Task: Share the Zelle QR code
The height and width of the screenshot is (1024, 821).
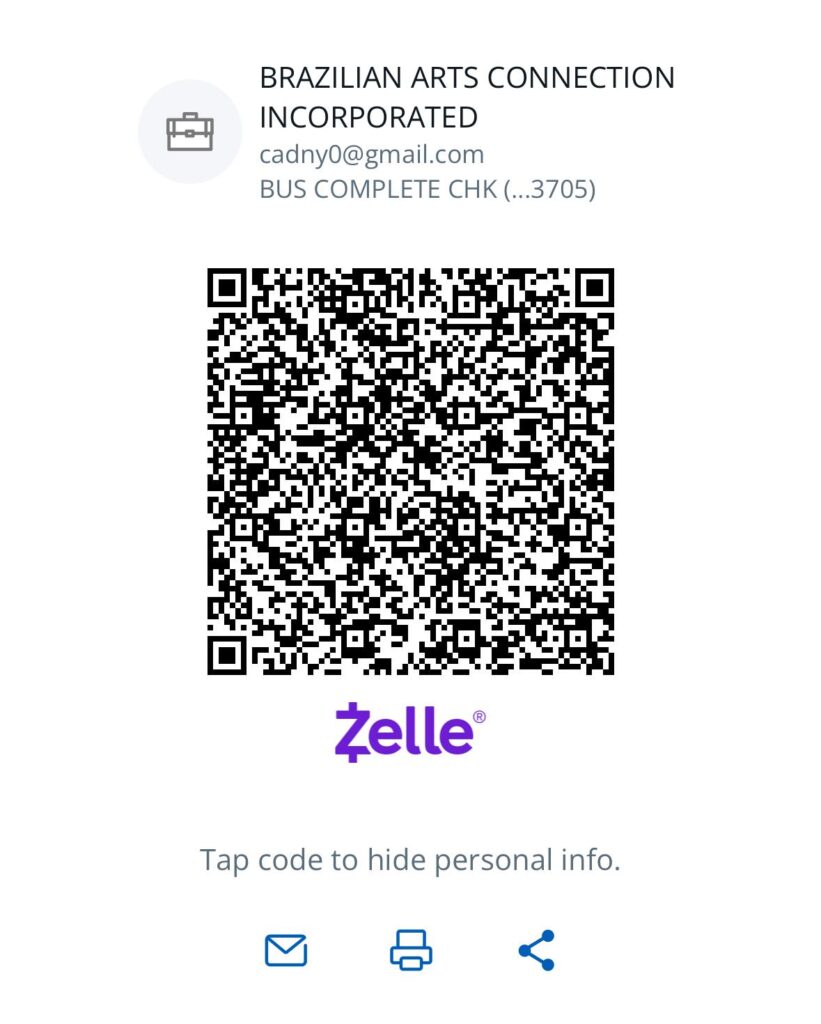Action: coord(536,950)
